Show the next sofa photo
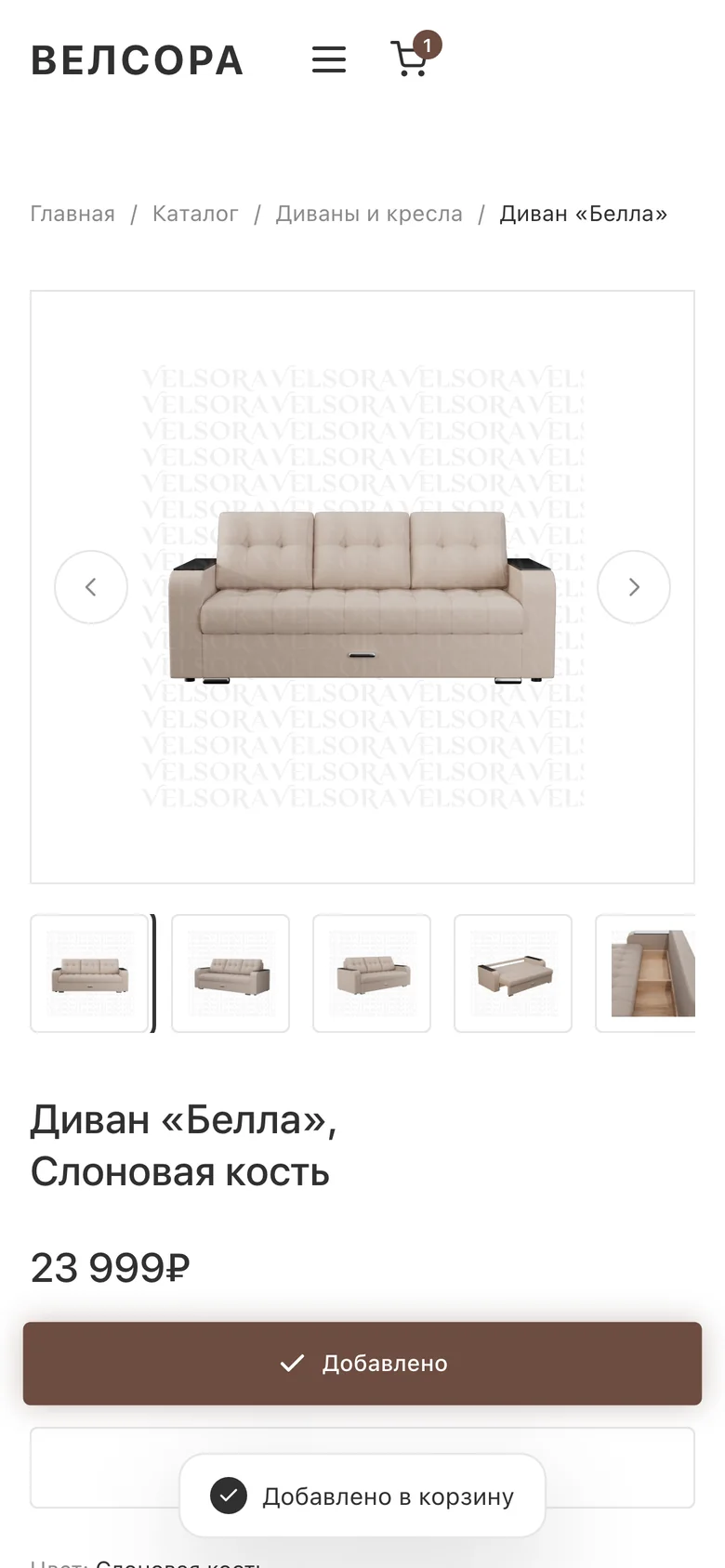This screenshot has height=1568, width=725. click(x=634, y=587)
